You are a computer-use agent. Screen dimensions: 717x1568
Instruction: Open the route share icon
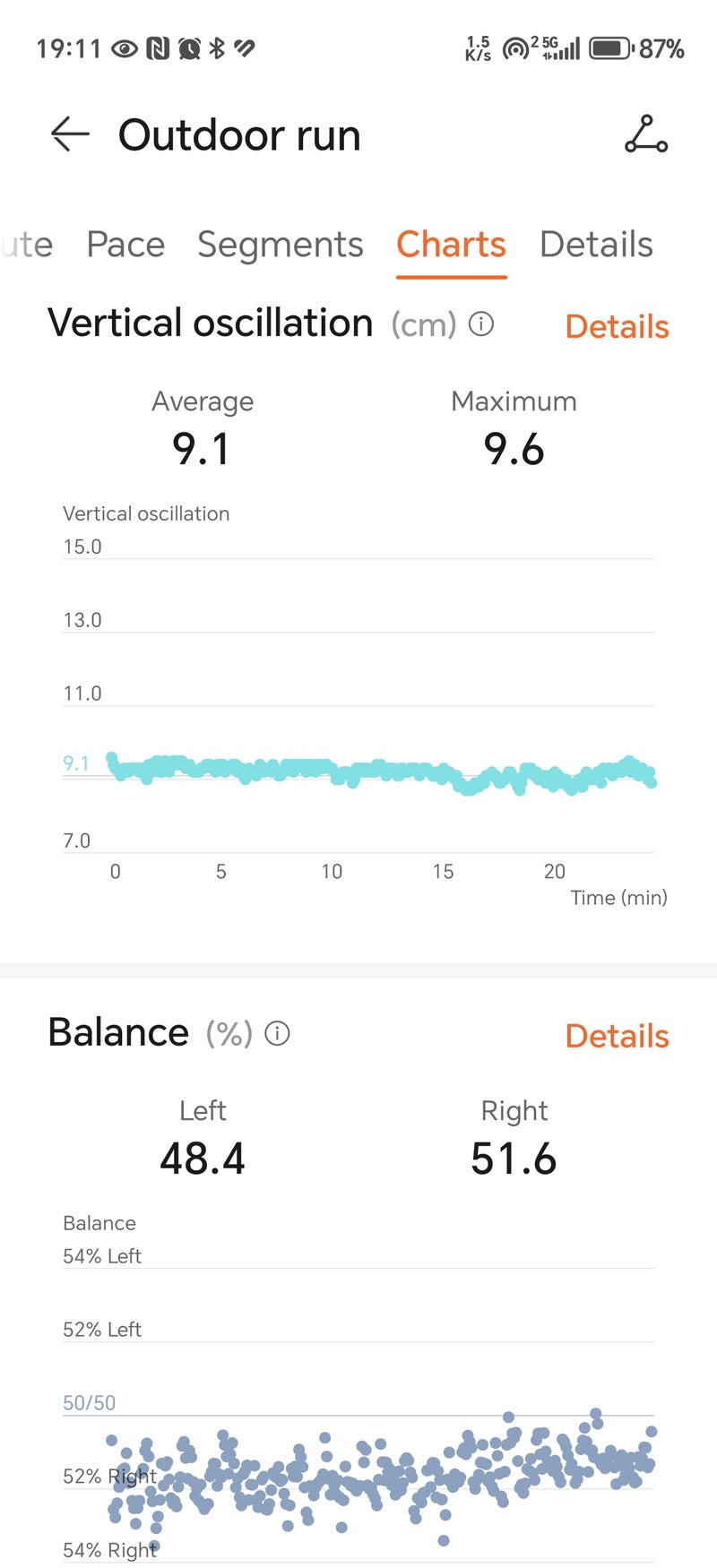coord(645,134)
